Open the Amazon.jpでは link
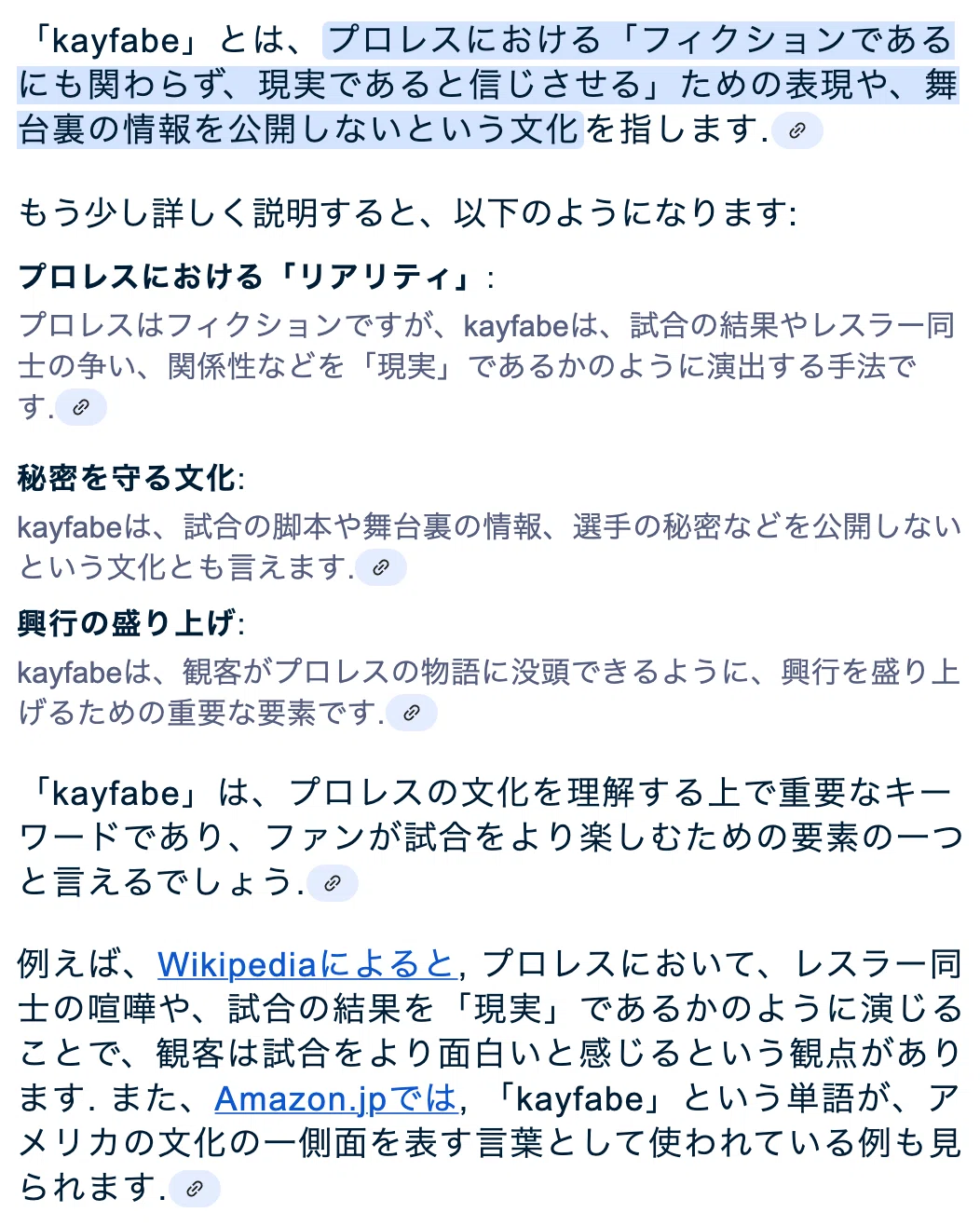980x1226 pixels. 335,1098
